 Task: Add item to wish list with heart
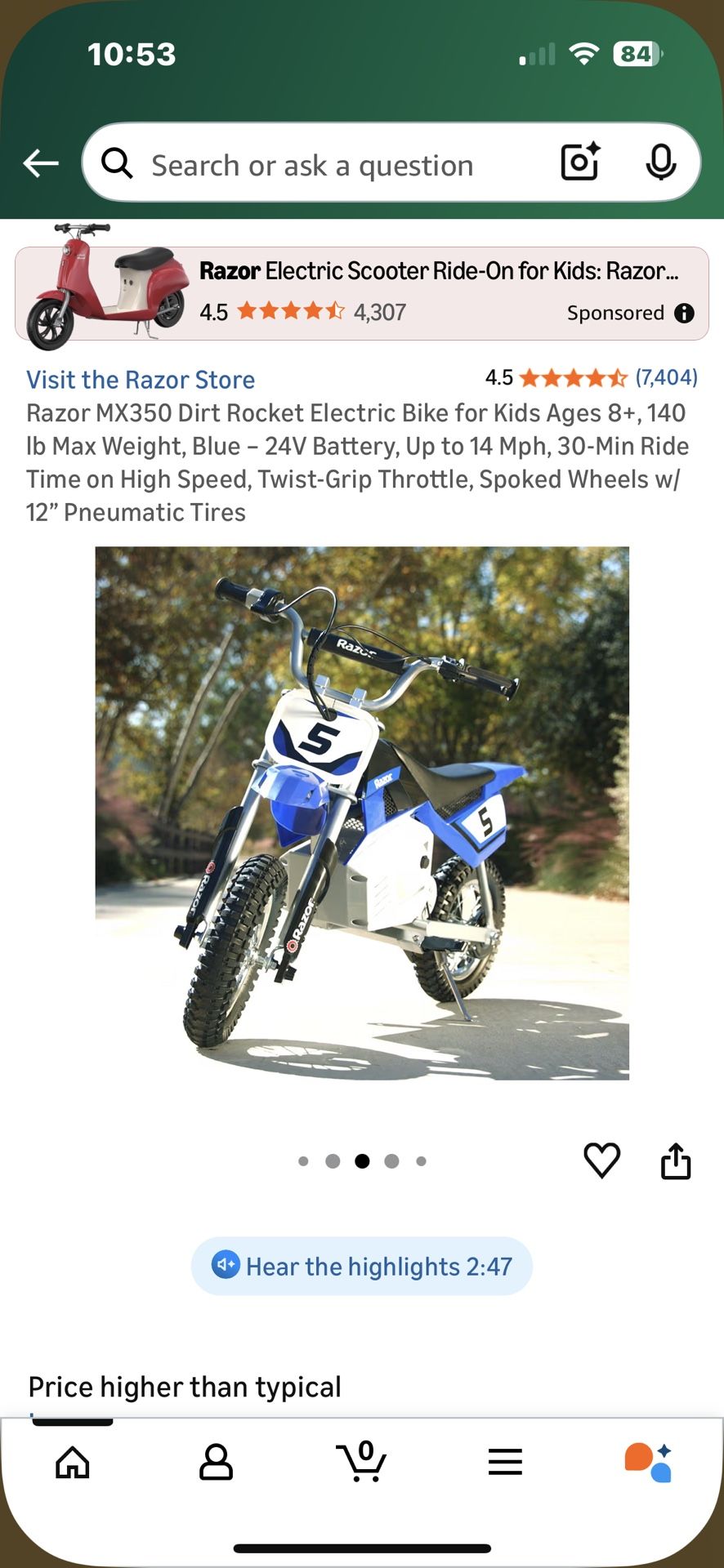tap(602, 1160)
